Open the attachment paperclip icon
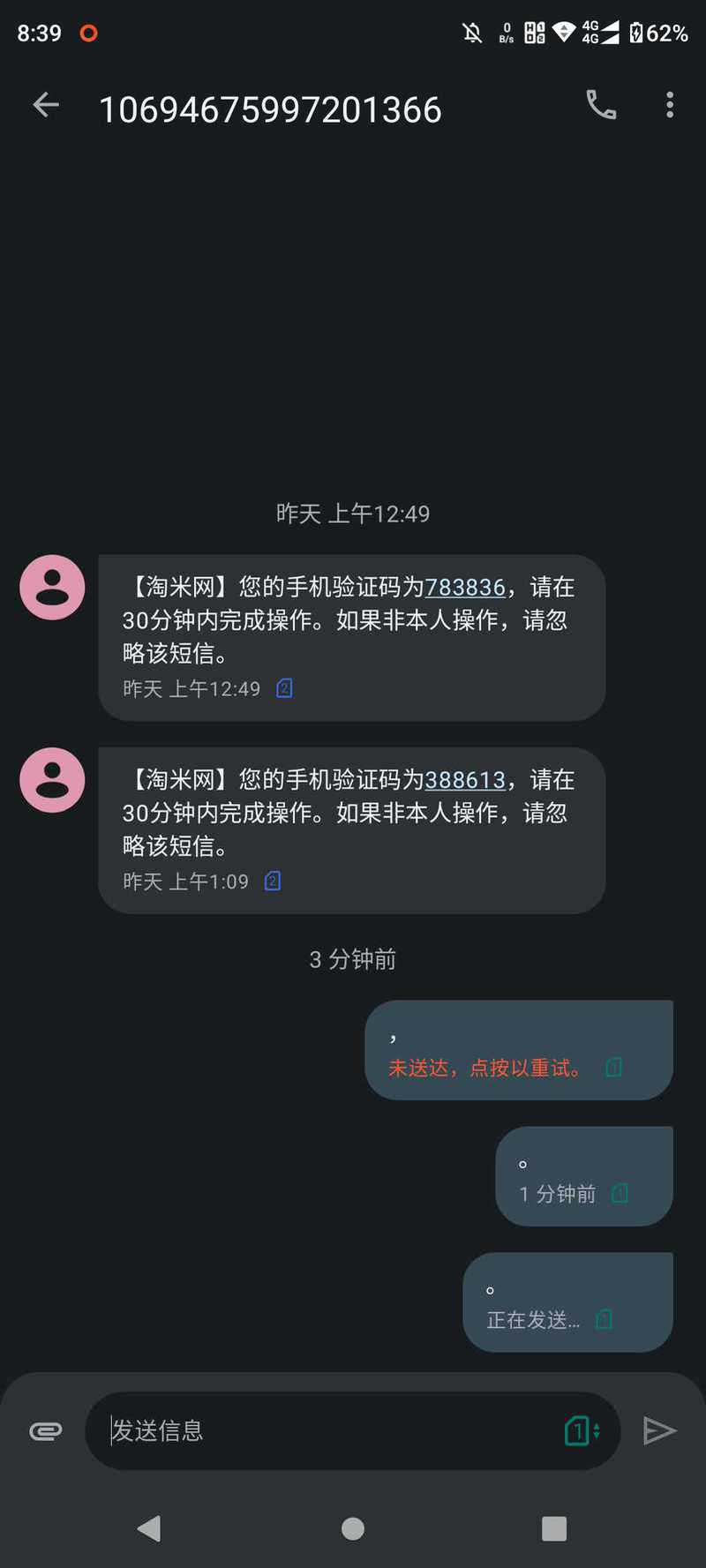The width and height of the screenshot is (706, 1568). click(46, 1430)
